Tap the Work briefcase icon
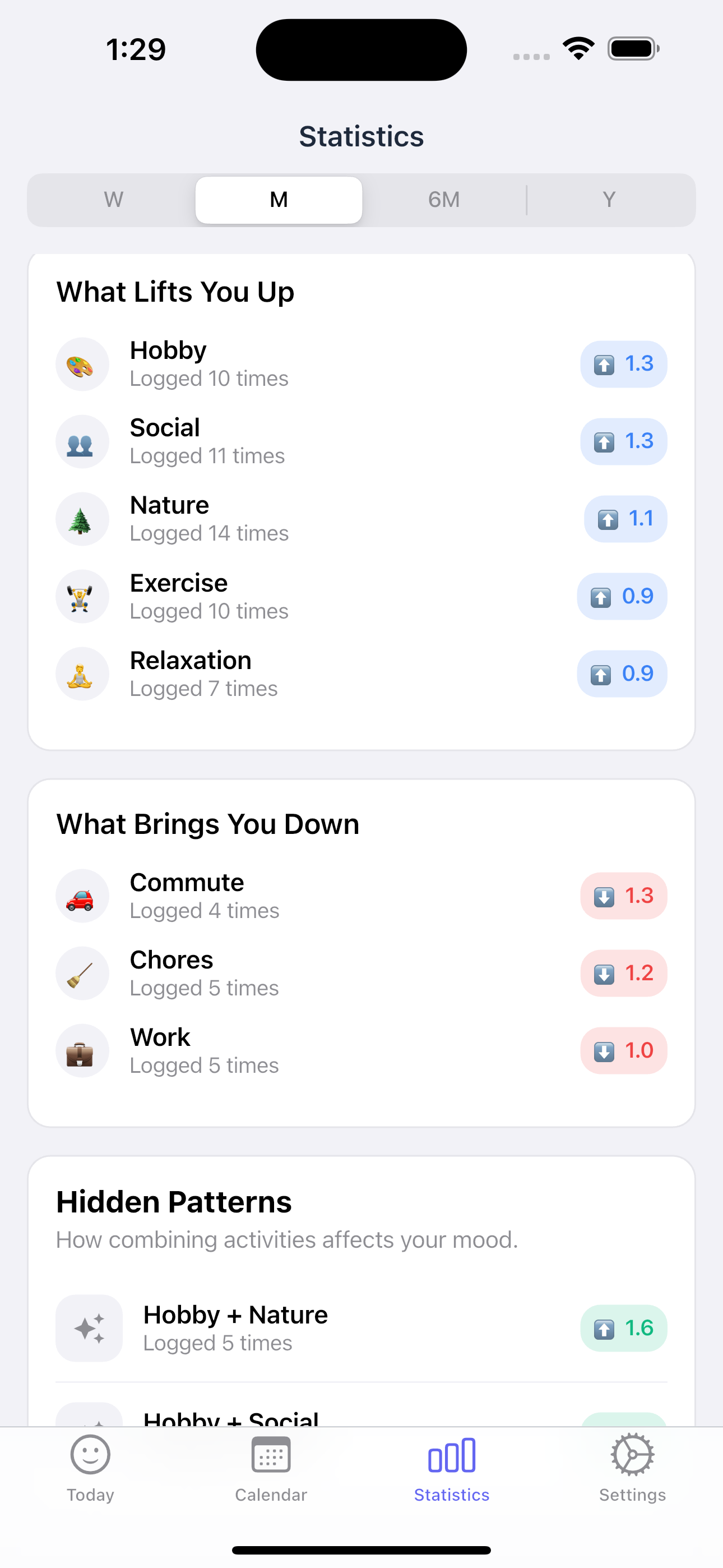The height and width of the screenshot is (1568, 723). tap(82, 1050)
